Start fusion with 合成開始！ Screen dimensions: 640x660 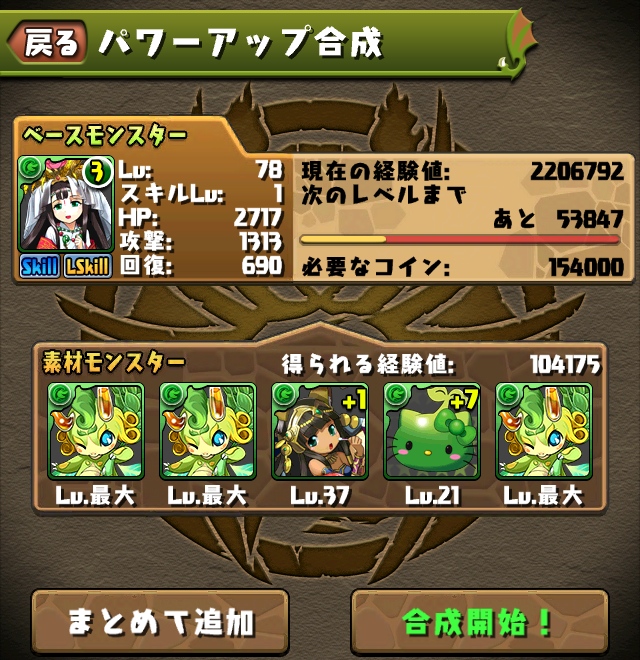[x=479, y=622]
